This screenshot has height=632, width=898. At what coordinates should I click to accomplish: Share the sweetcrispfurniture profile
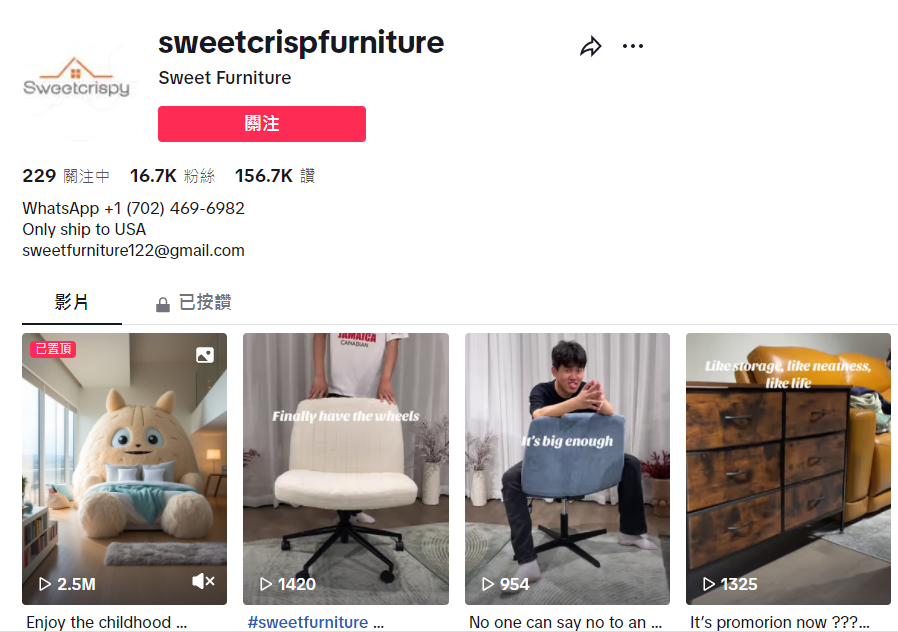(x=591, y=47)
